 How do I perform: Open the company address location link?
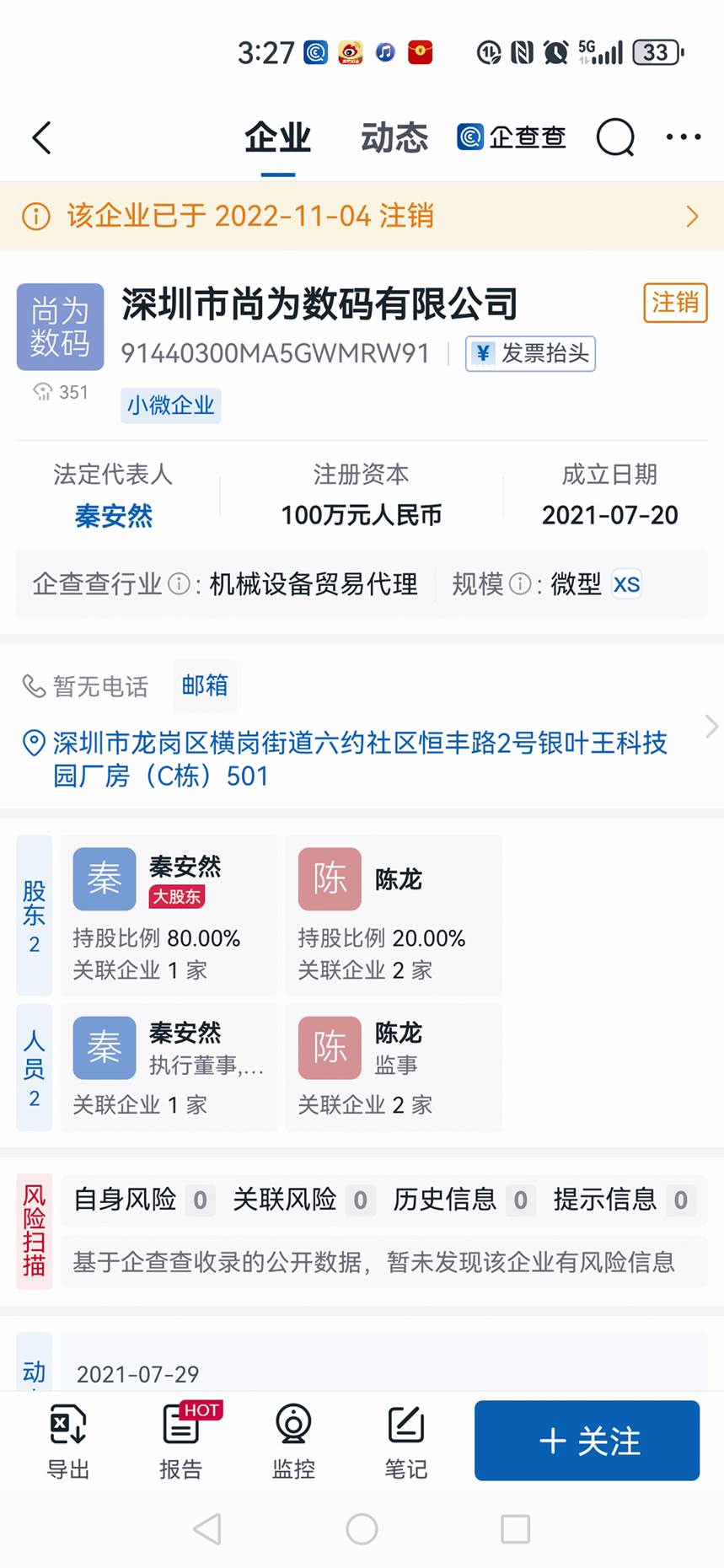tap(360, 759)
